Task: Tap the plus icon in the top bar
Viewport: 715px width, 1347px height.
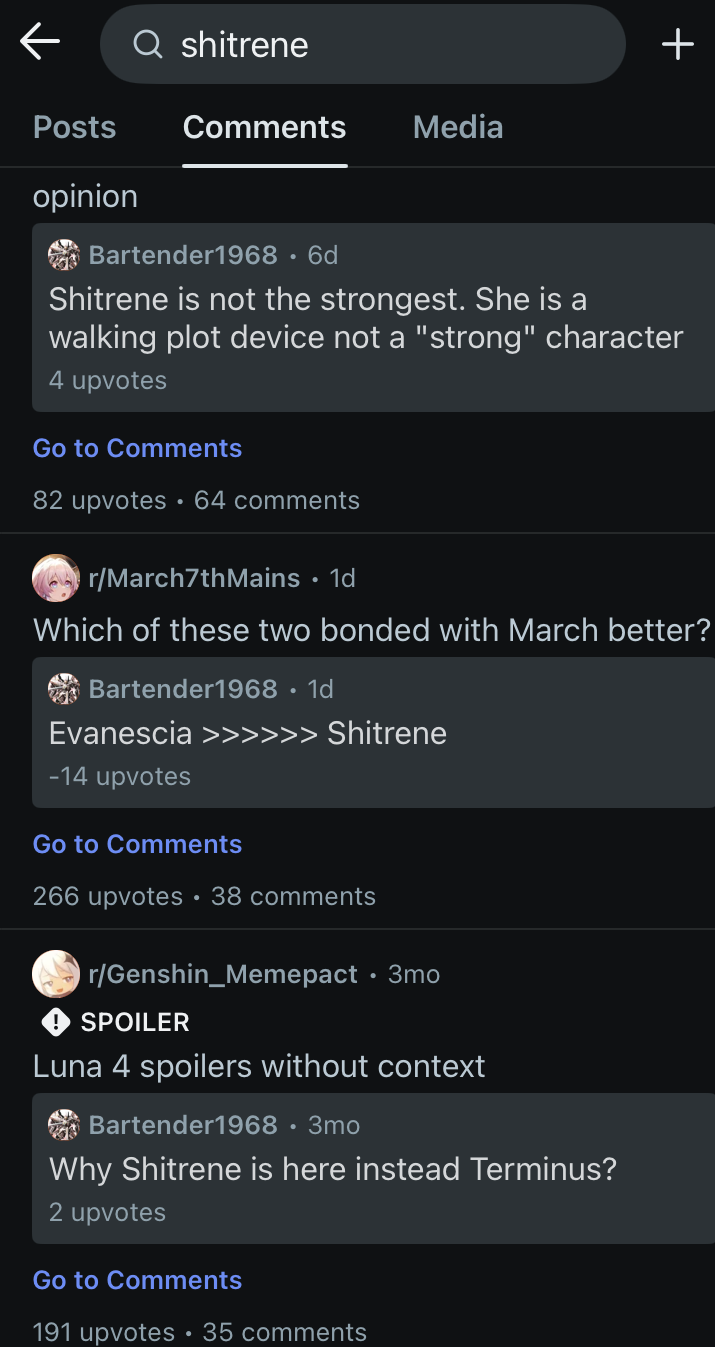Action: click(677, 44)
